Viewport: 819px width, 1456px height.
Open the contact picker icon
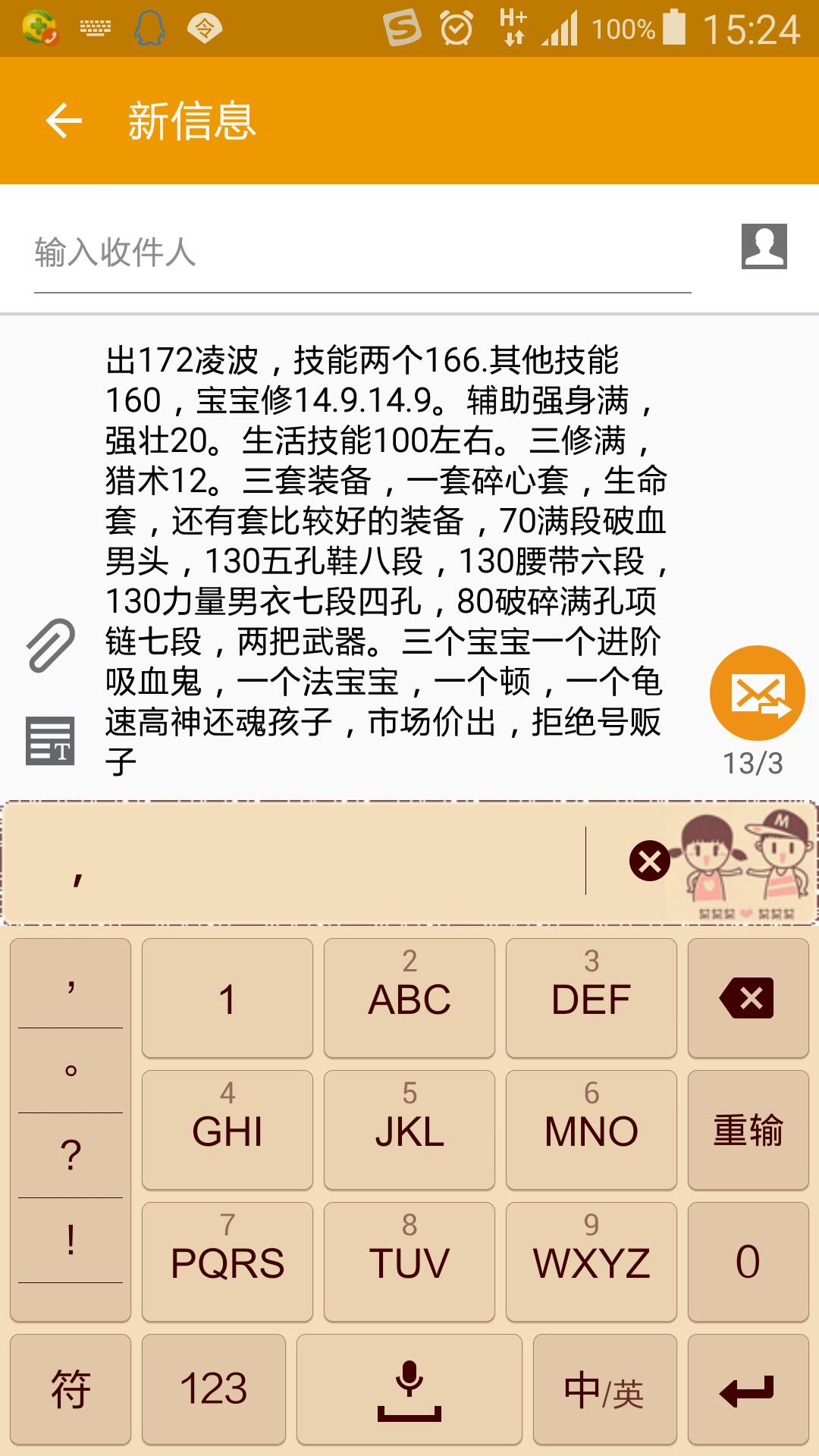(x=764, y=246)
